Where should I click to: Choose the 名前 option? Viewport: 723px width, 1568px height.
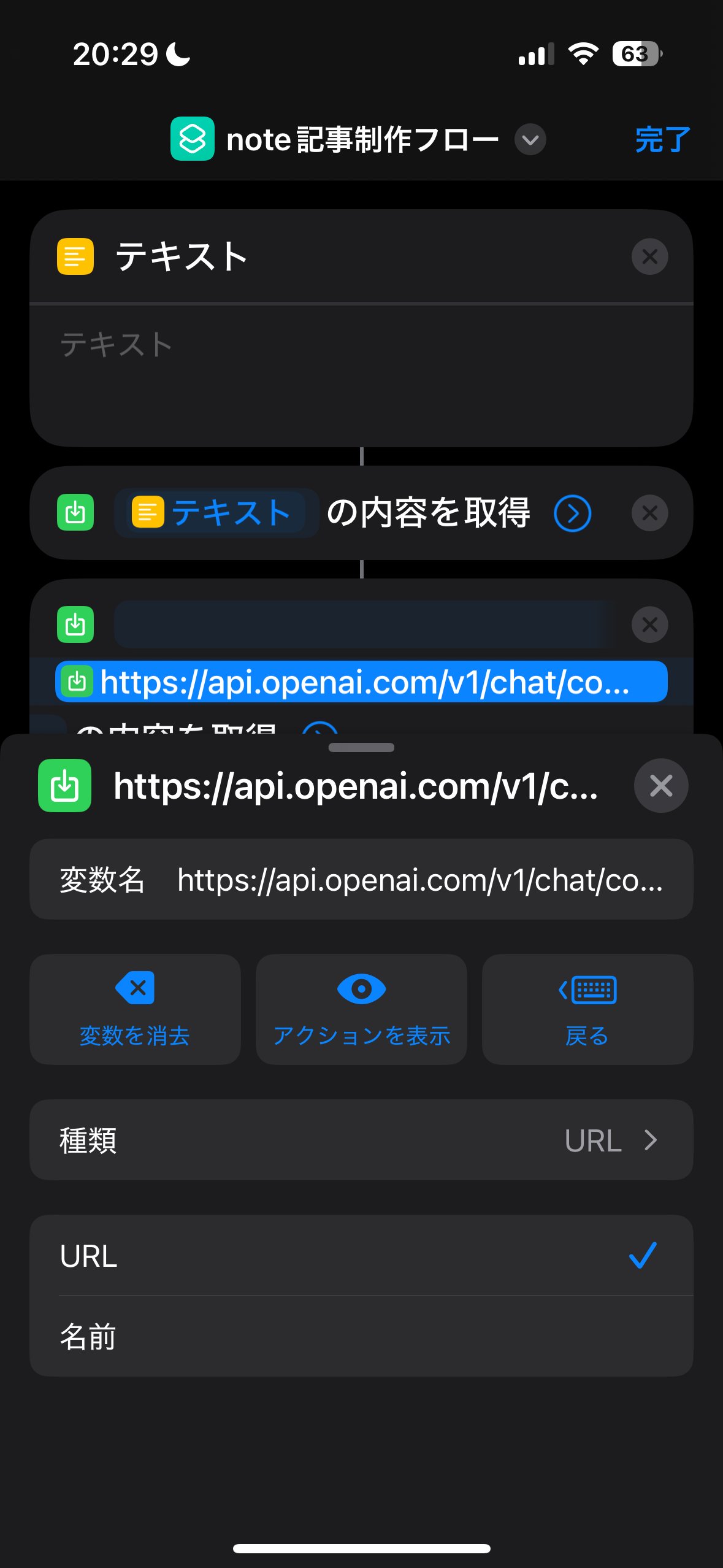pyautogui.click(x=361, y=1337)
